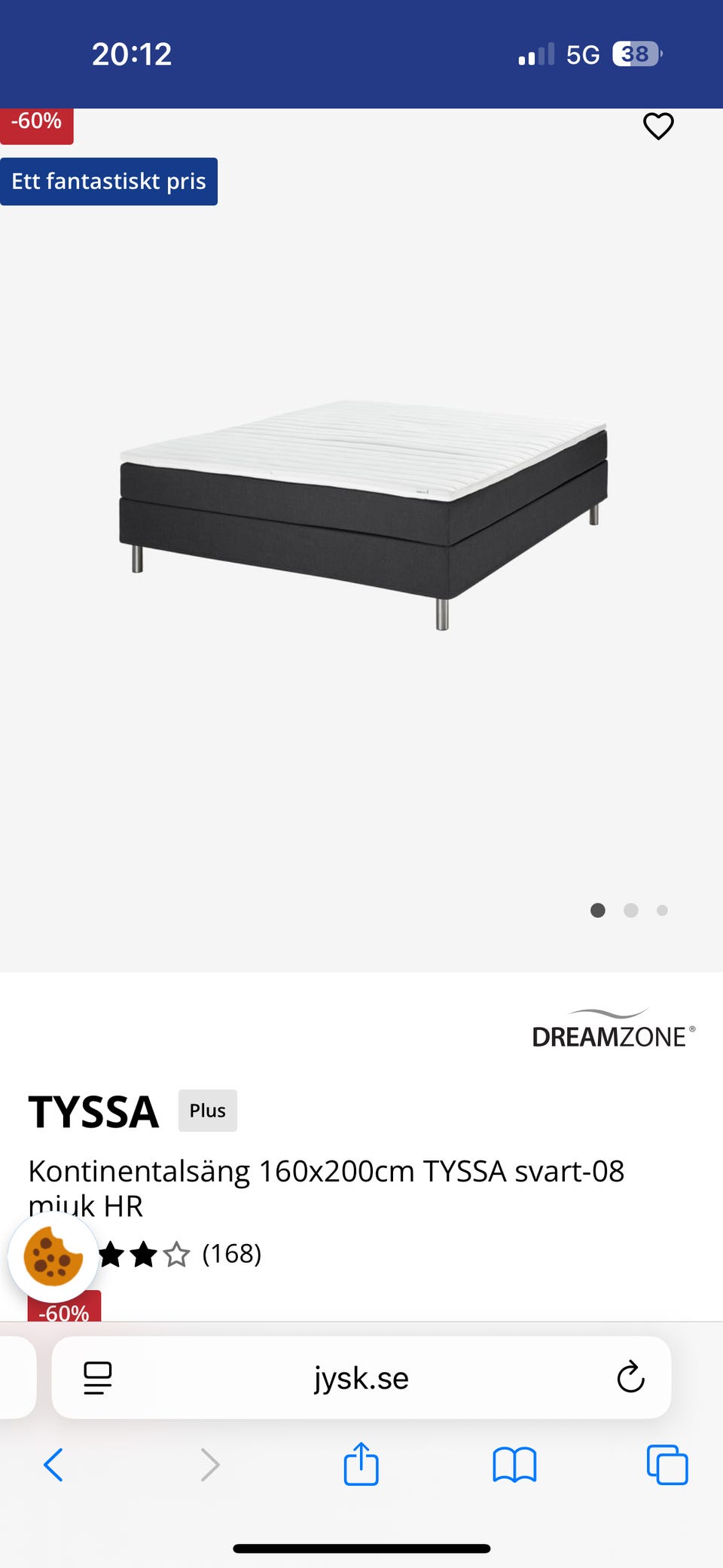
Task: View the 168 customer reviews
Action: pyautogui.click(x=231, y=1254)
